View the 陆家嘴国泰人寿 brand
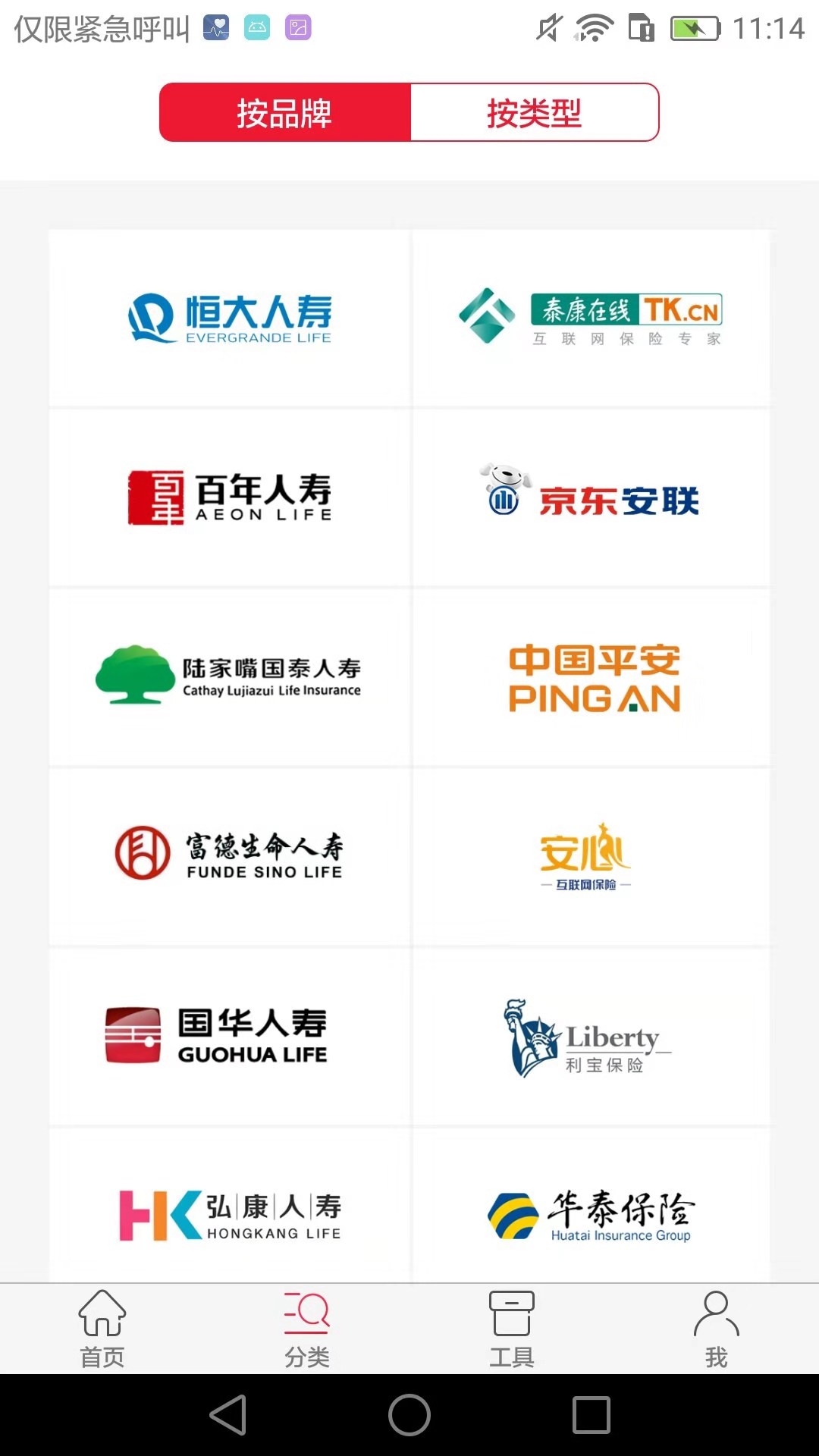Image resolution: width=819 pixels, height=1456 pixels. (230, 676)
